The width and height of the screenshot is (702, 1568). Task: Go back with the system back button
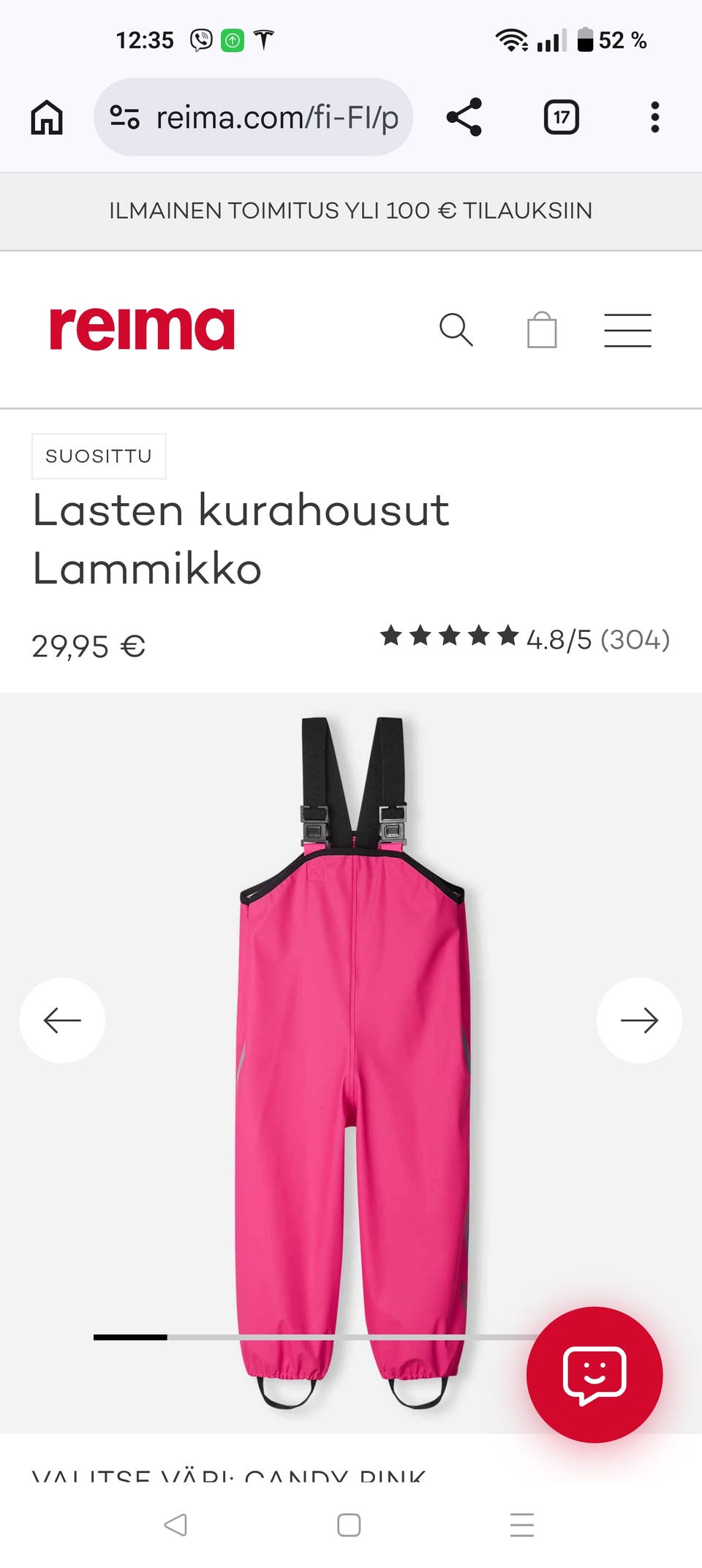tap(175, 1525)
